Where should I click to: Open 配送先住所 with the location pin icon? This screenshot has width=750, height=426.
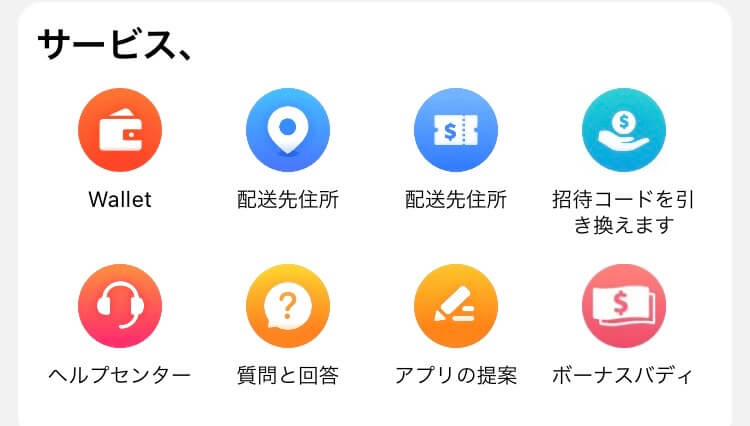[x=288, y=130]
